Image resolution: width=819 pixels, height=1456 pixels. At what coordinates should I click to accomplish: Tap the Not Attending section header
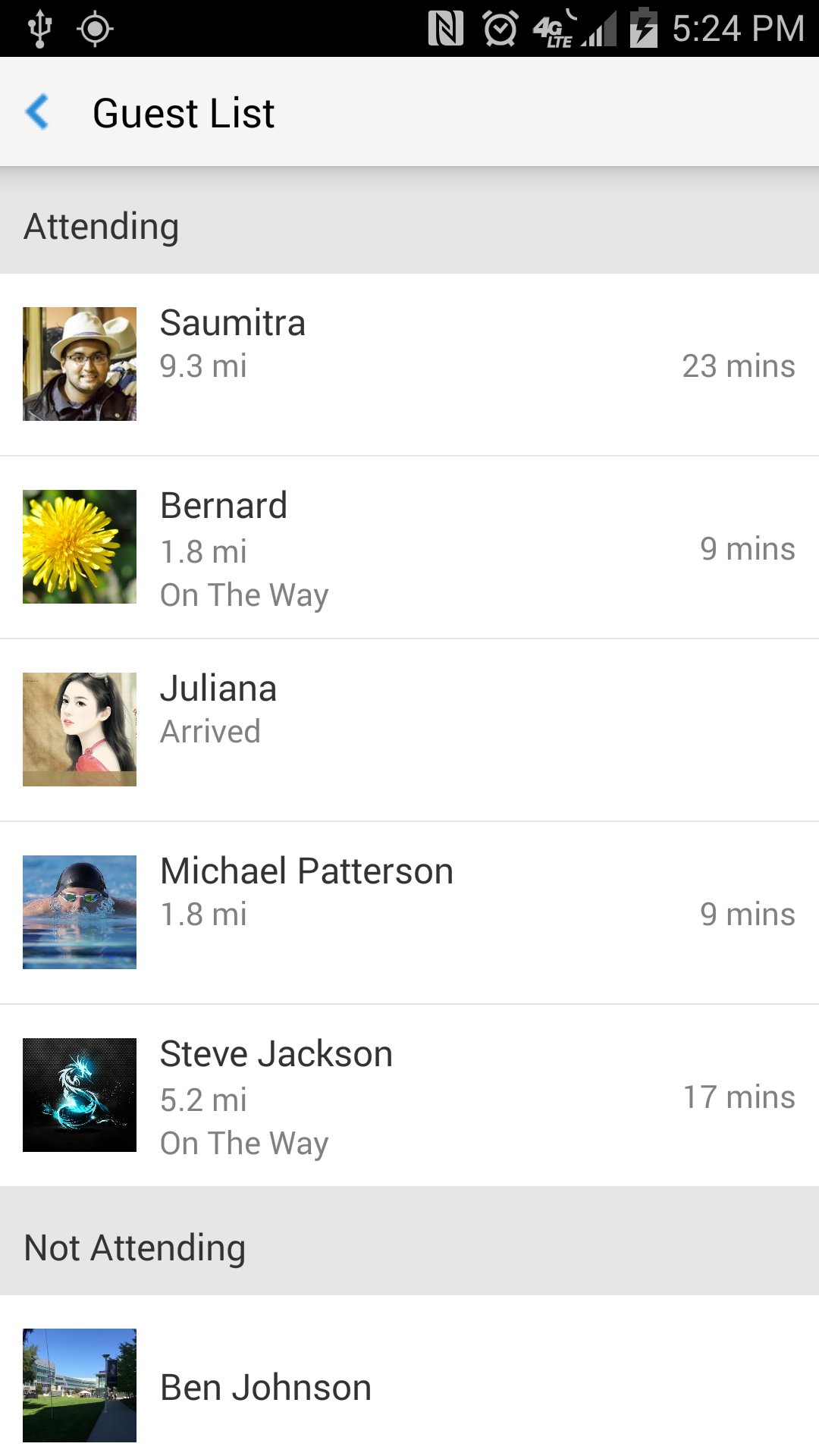(134, 1246)
